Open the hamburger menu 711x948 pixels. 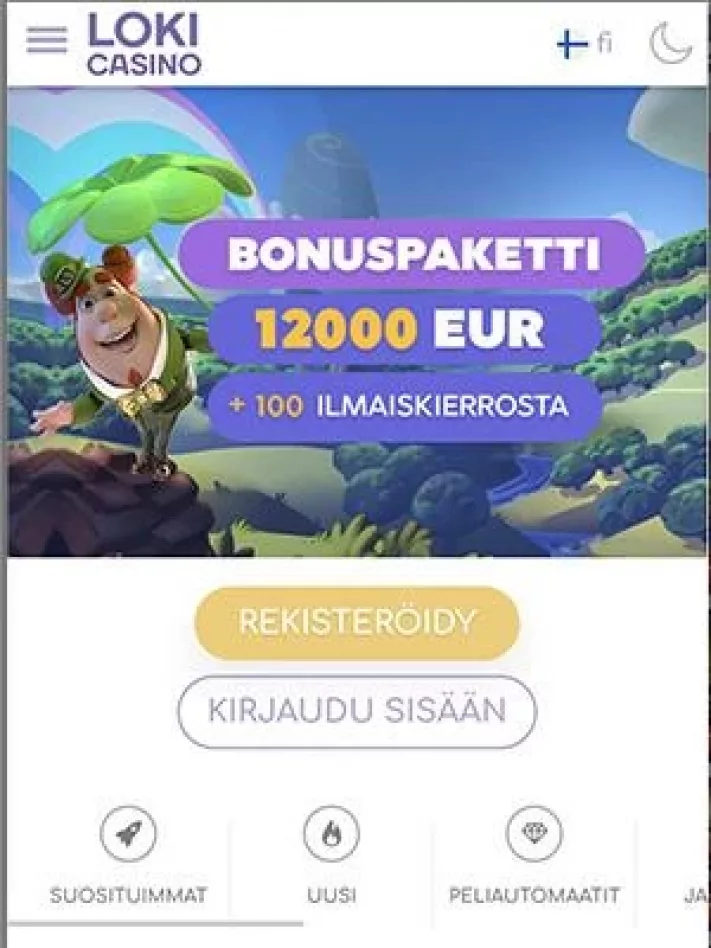tap(46, 40)
